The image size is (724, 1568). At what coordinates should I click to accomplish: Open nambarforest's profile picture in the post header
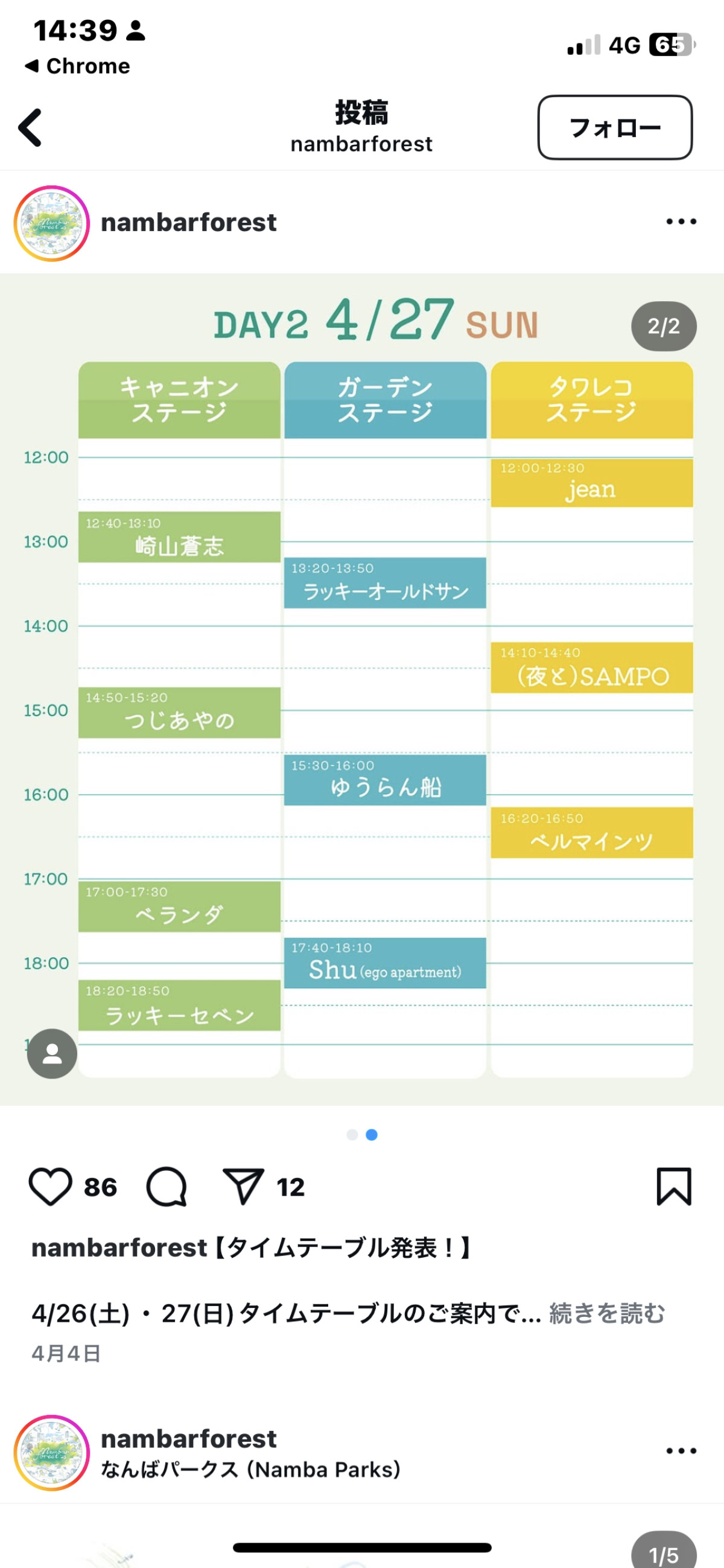click(52, 223)
